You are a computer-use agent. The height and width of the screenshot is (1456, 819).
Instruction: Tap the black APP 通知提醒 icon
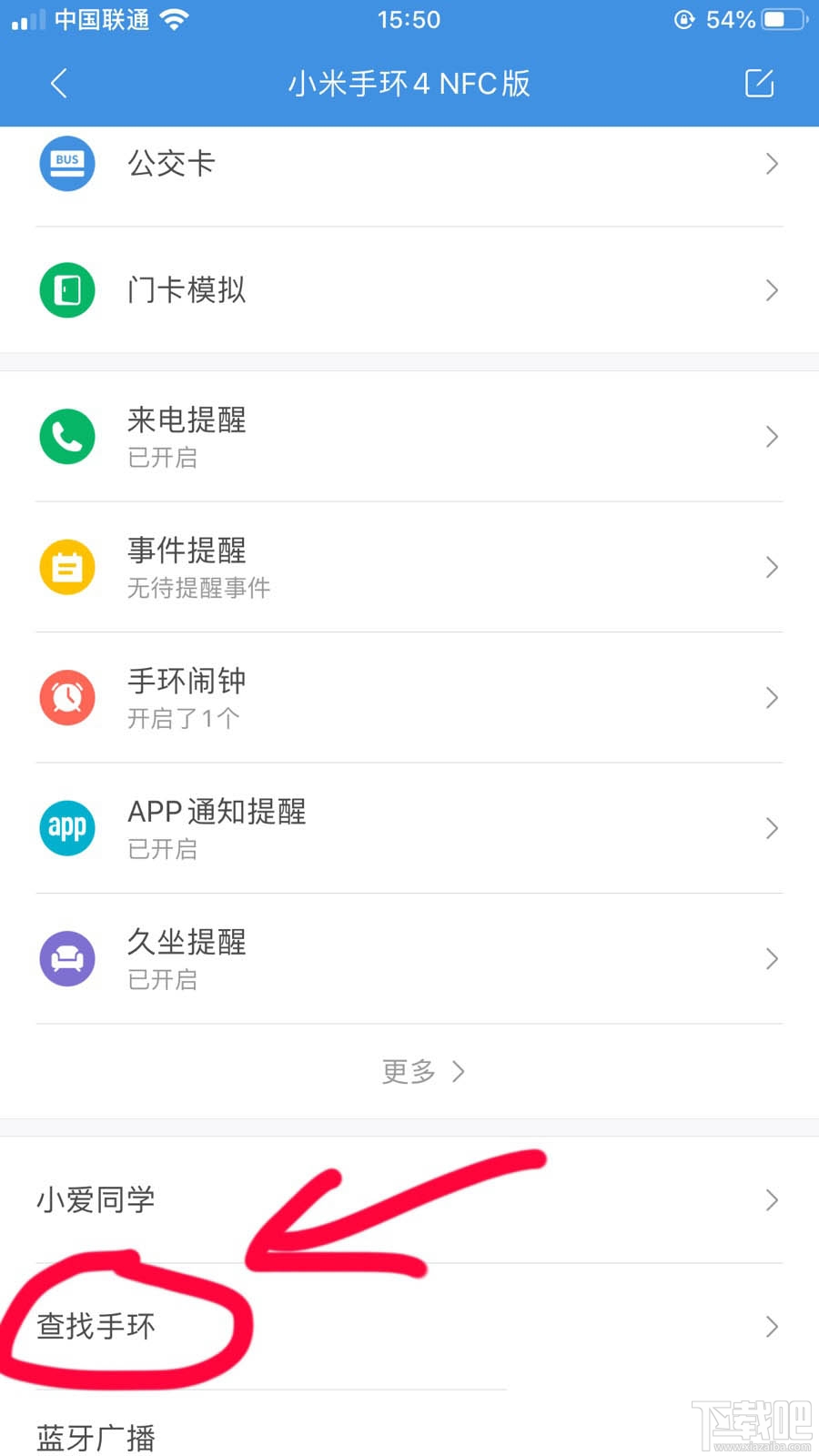coord(66,828)
